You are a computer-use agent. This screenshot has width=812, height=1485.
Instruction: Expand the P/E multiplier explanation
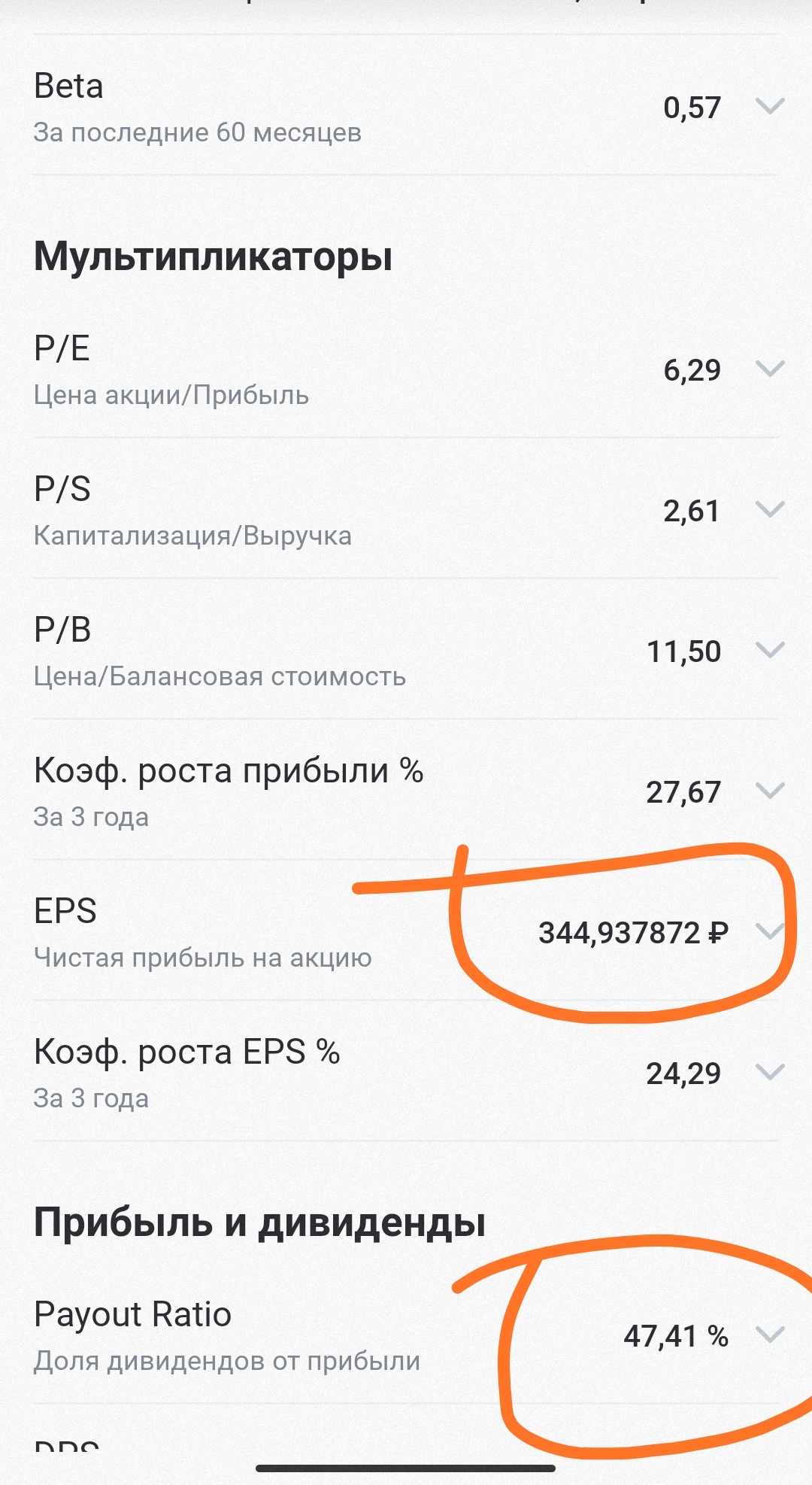pos(770,369)
